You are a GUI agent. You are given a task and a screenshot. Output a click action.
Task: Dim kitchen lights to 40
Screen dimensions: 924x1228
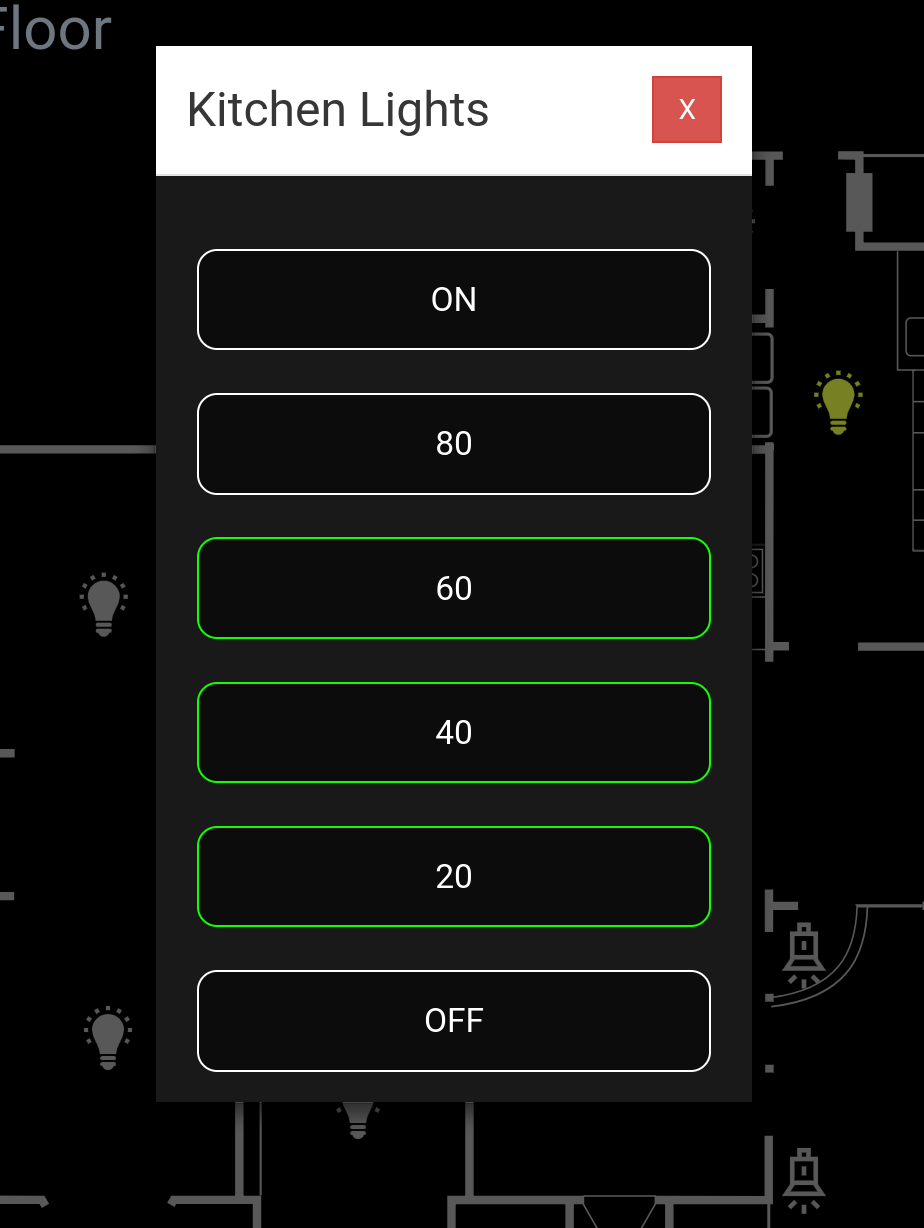click(x=453, y=732)
